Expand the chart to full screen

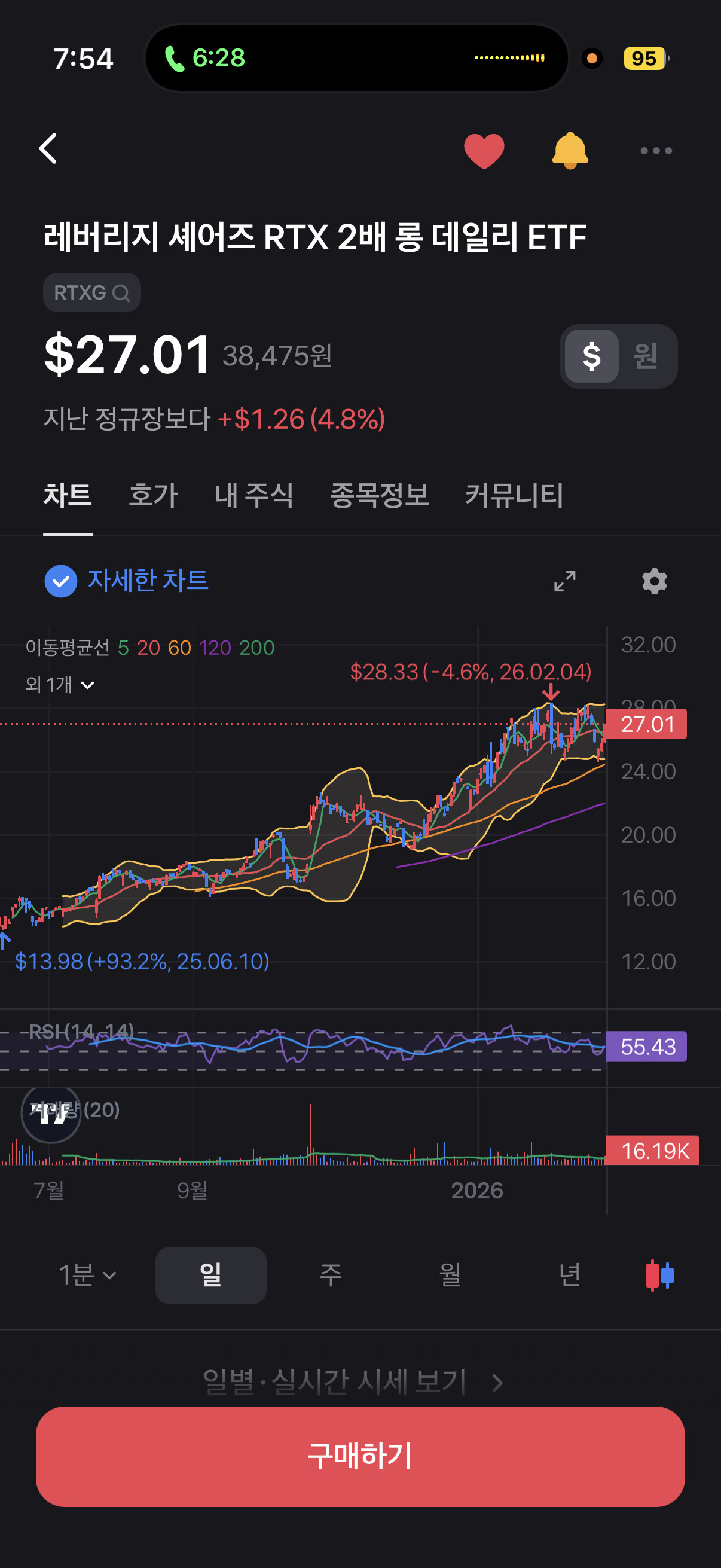point(564,581)
